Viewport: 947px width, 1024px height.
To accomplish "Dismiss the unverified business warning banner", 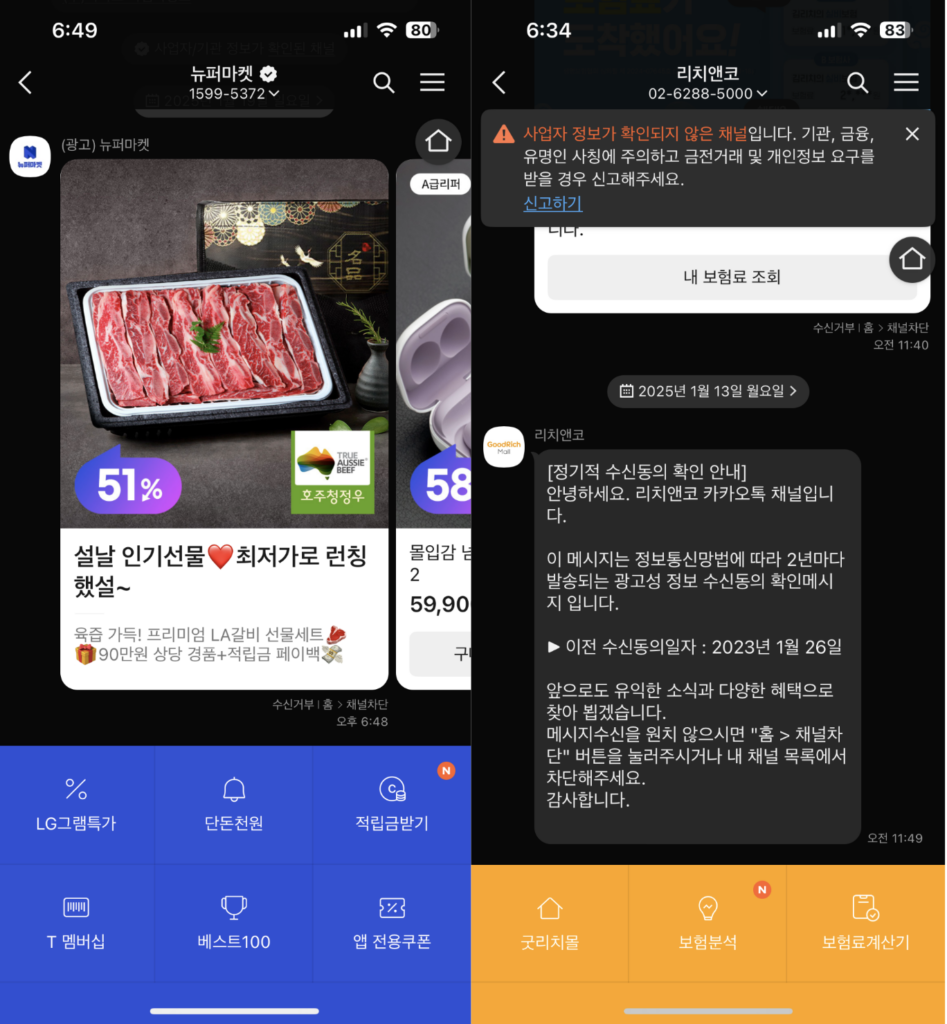I will (x=912, y=134).
